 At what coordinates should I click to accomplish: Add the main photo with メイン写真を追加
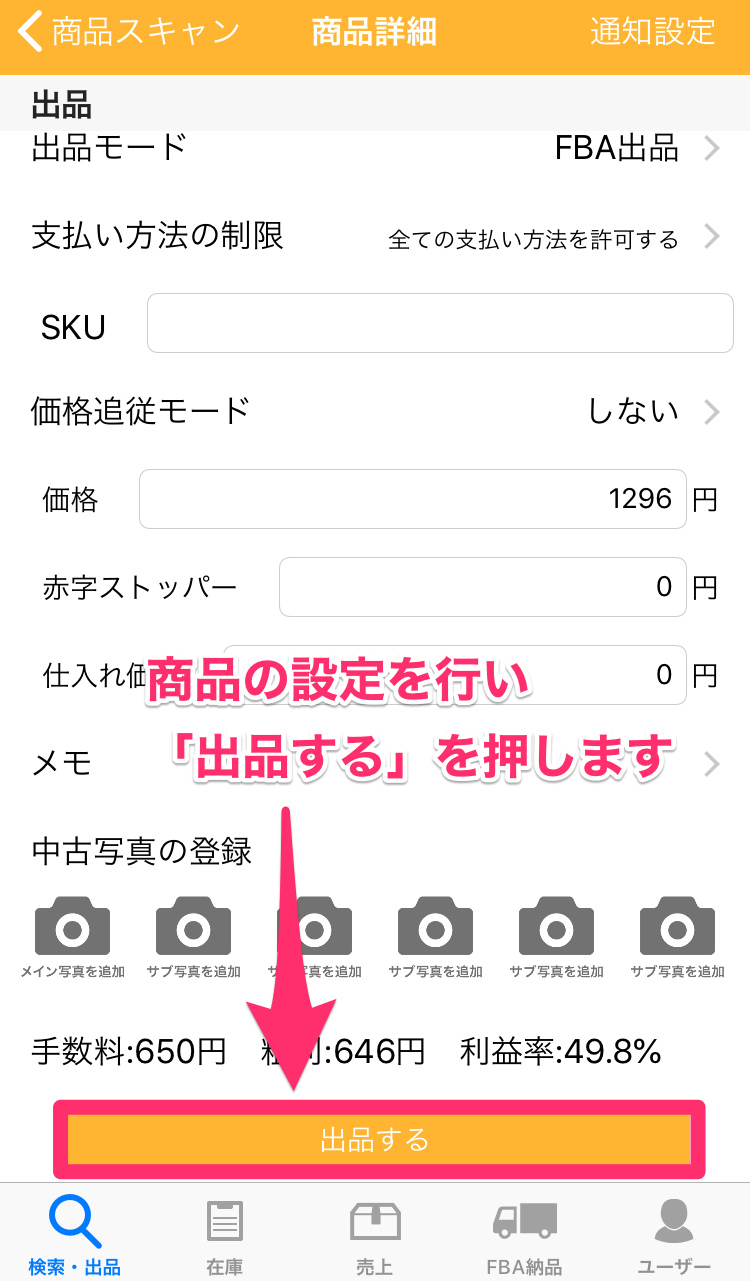[72, 937]
